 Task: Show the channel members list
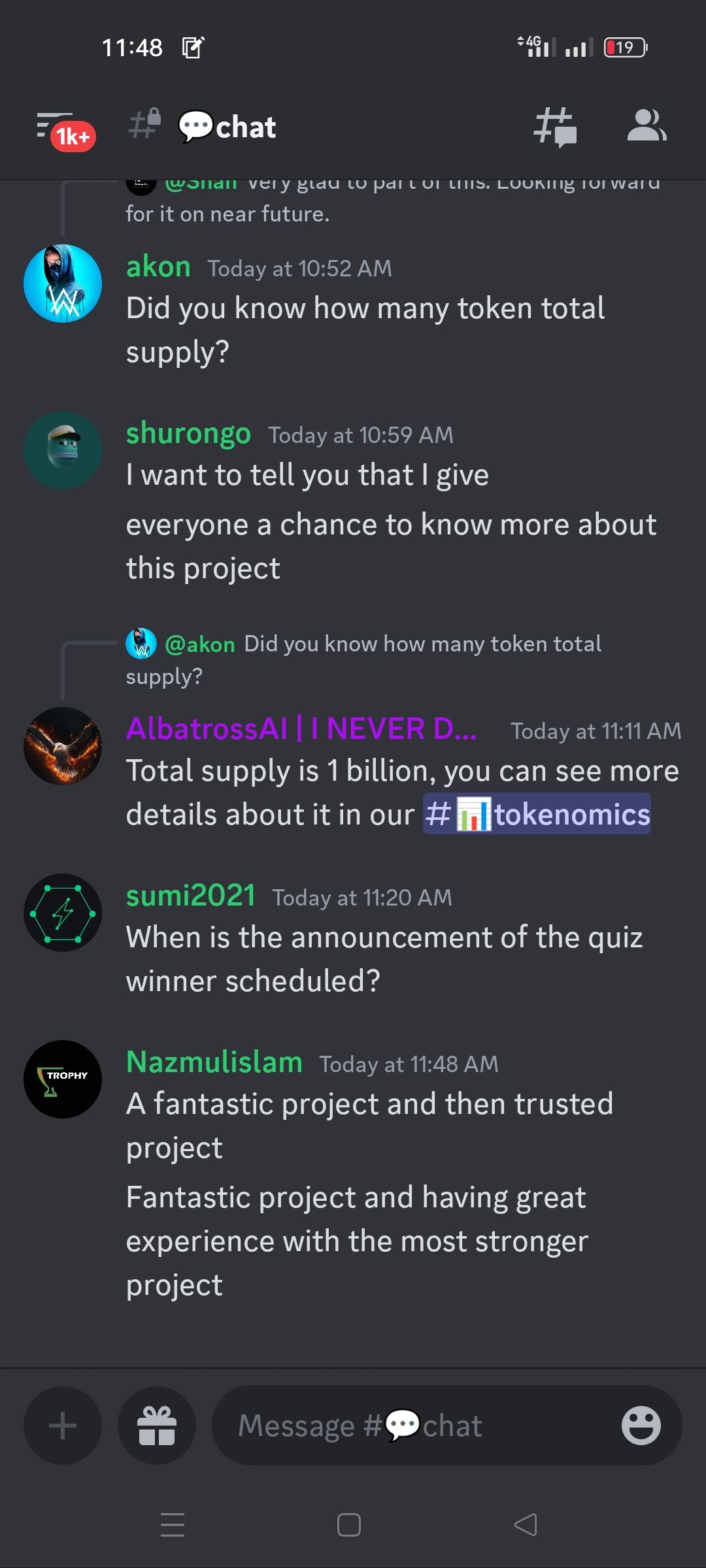(x=647, y=125)
